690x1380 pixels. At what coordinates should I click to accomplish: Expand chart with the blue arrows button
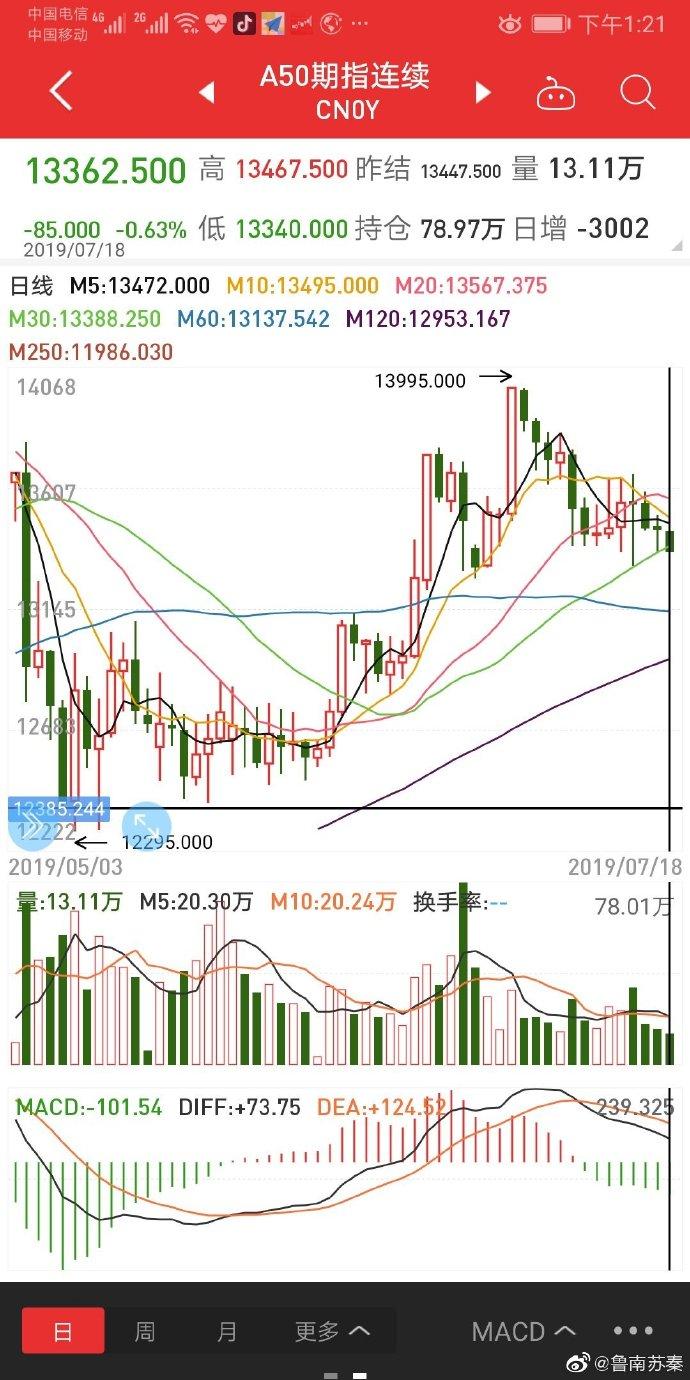(146, 826)
